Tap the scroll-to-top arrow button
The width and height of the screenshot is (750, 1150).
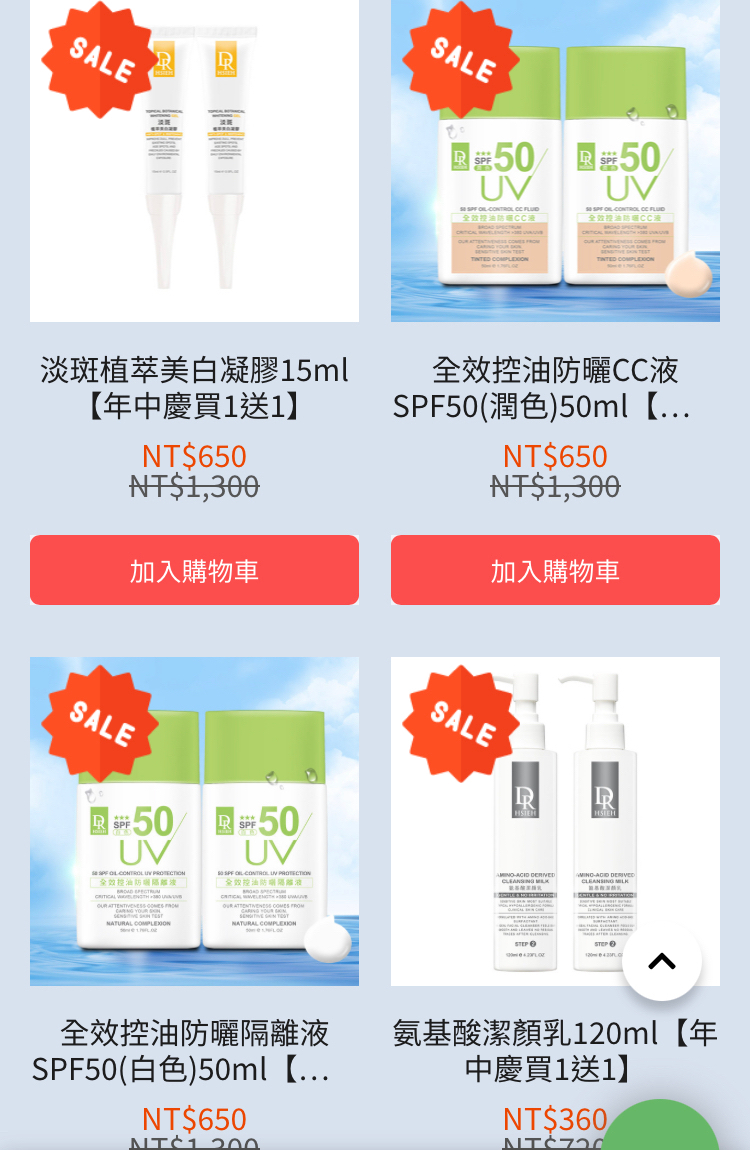pos(661,961)
